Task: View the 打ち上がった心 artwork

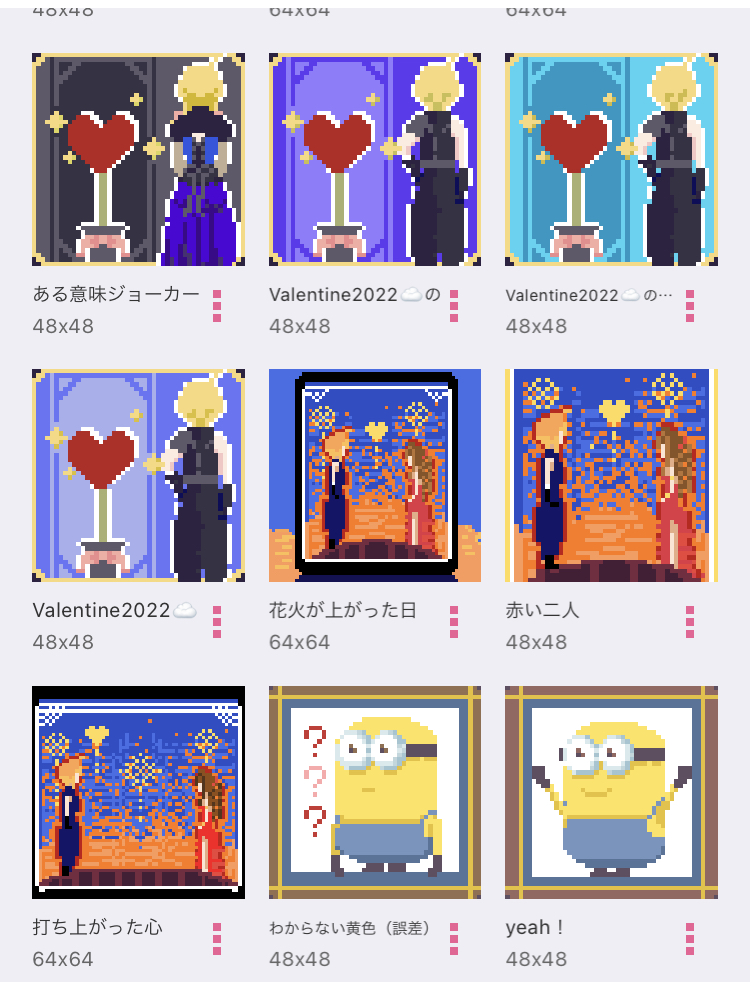Action: 138,792
